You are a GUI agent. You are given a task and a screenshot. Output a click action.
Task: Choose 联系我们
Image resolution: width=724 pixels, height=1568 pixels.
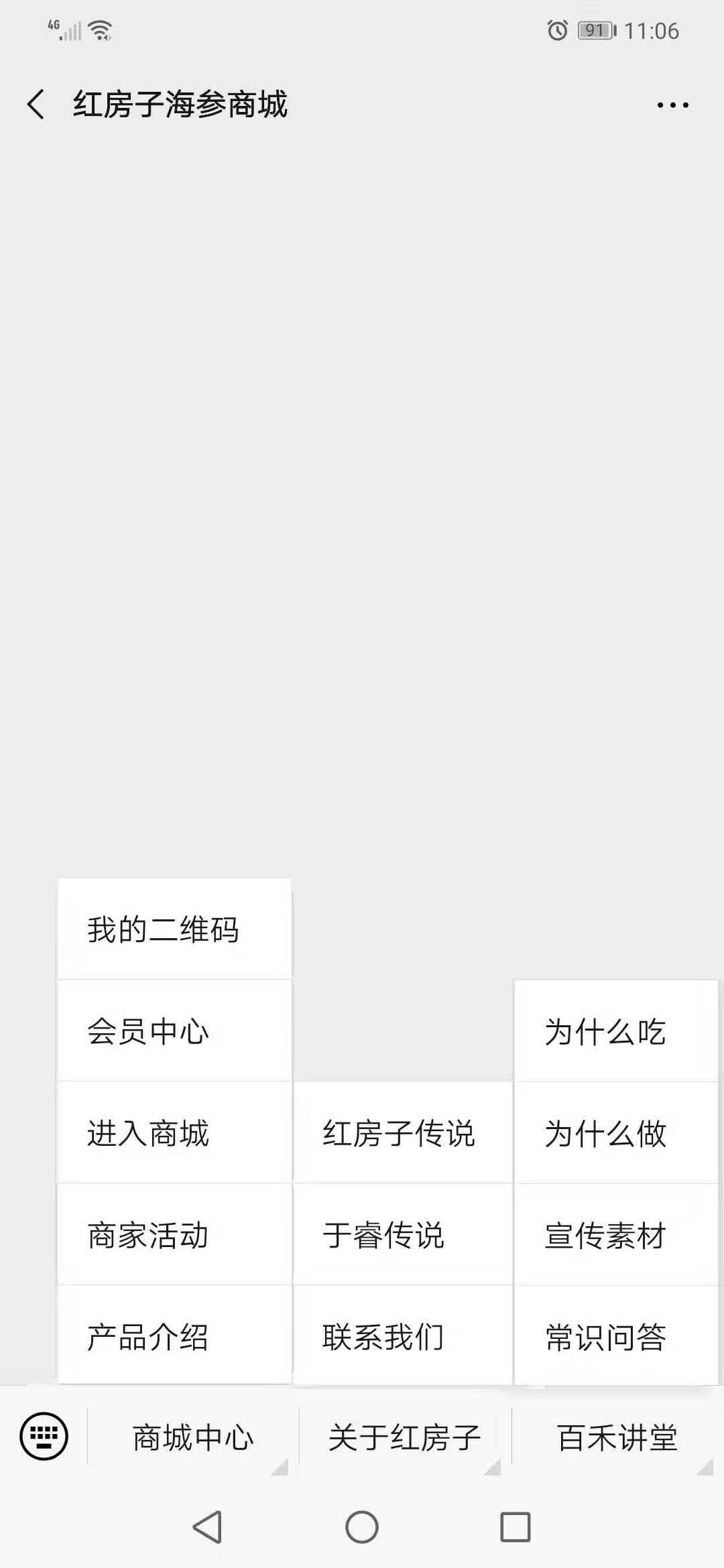point(403,1335)
